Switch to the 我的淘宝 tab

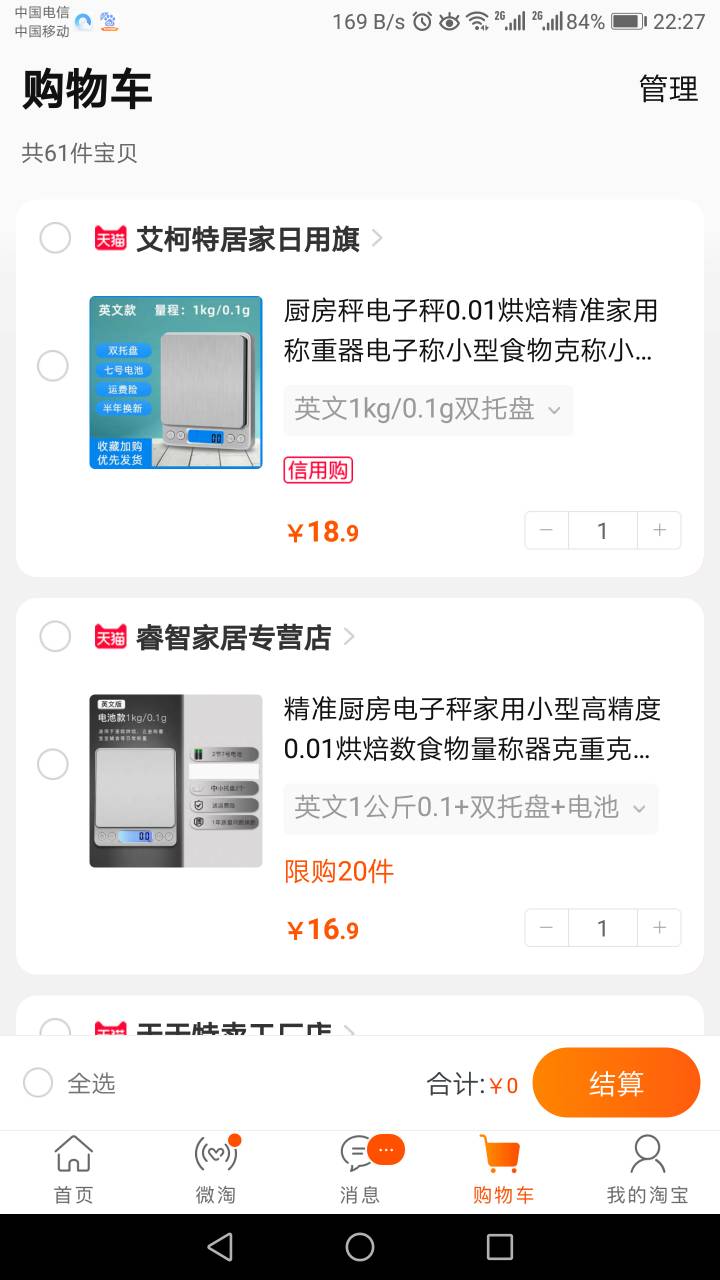click(x=647, y=1170)
